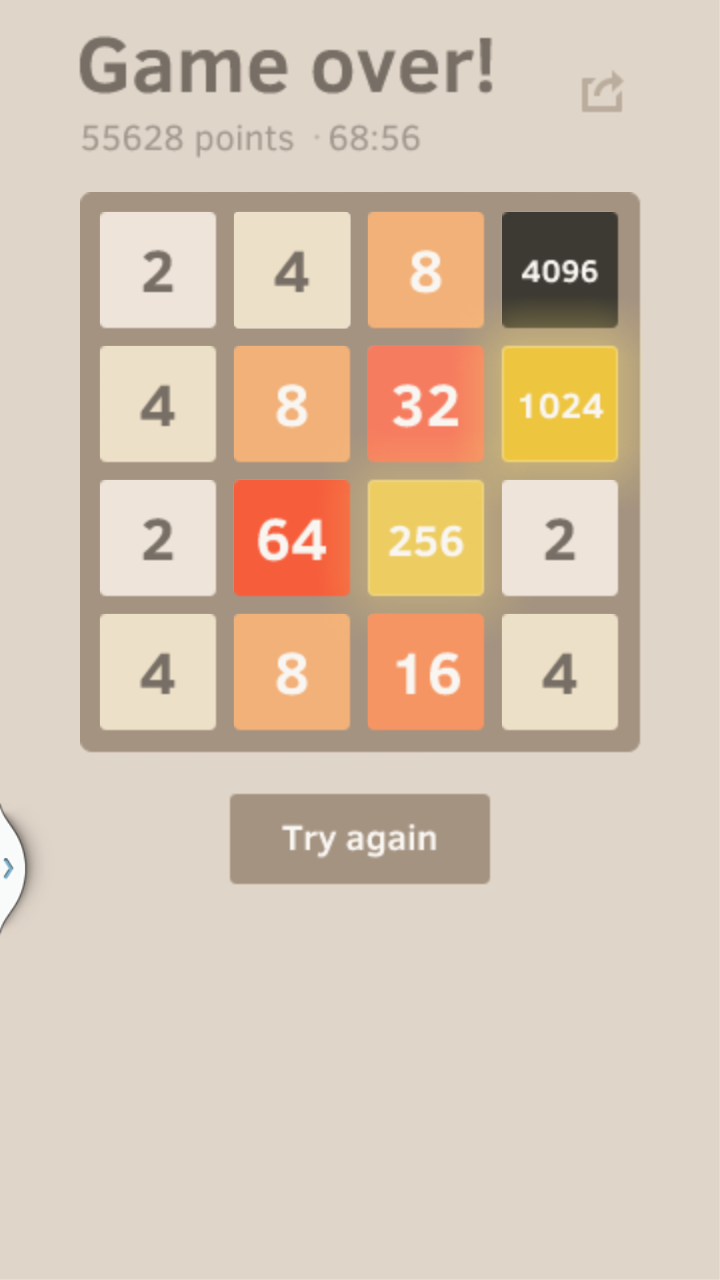Viewport: 720px width, 1280px height.
Task: Tap the Try again button
Action: coord(360,839)
